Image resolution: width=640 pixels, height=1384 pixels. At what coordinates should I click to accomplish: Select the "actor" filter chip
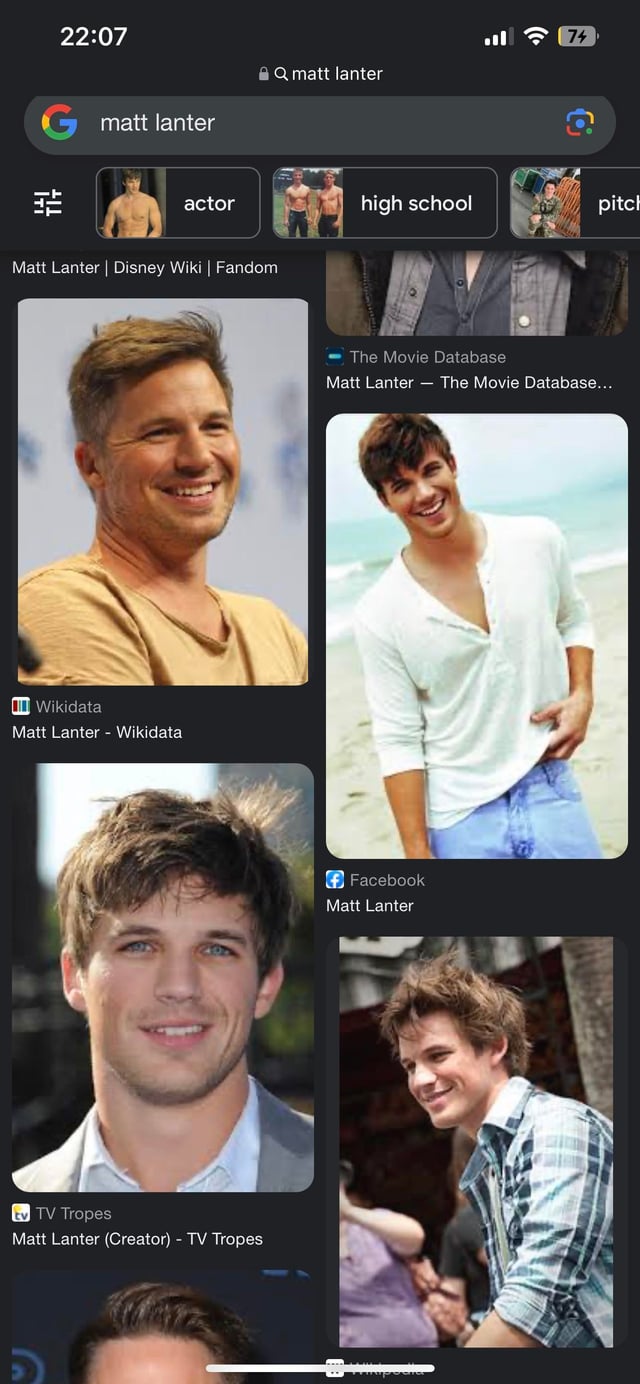tap(178, 203)
